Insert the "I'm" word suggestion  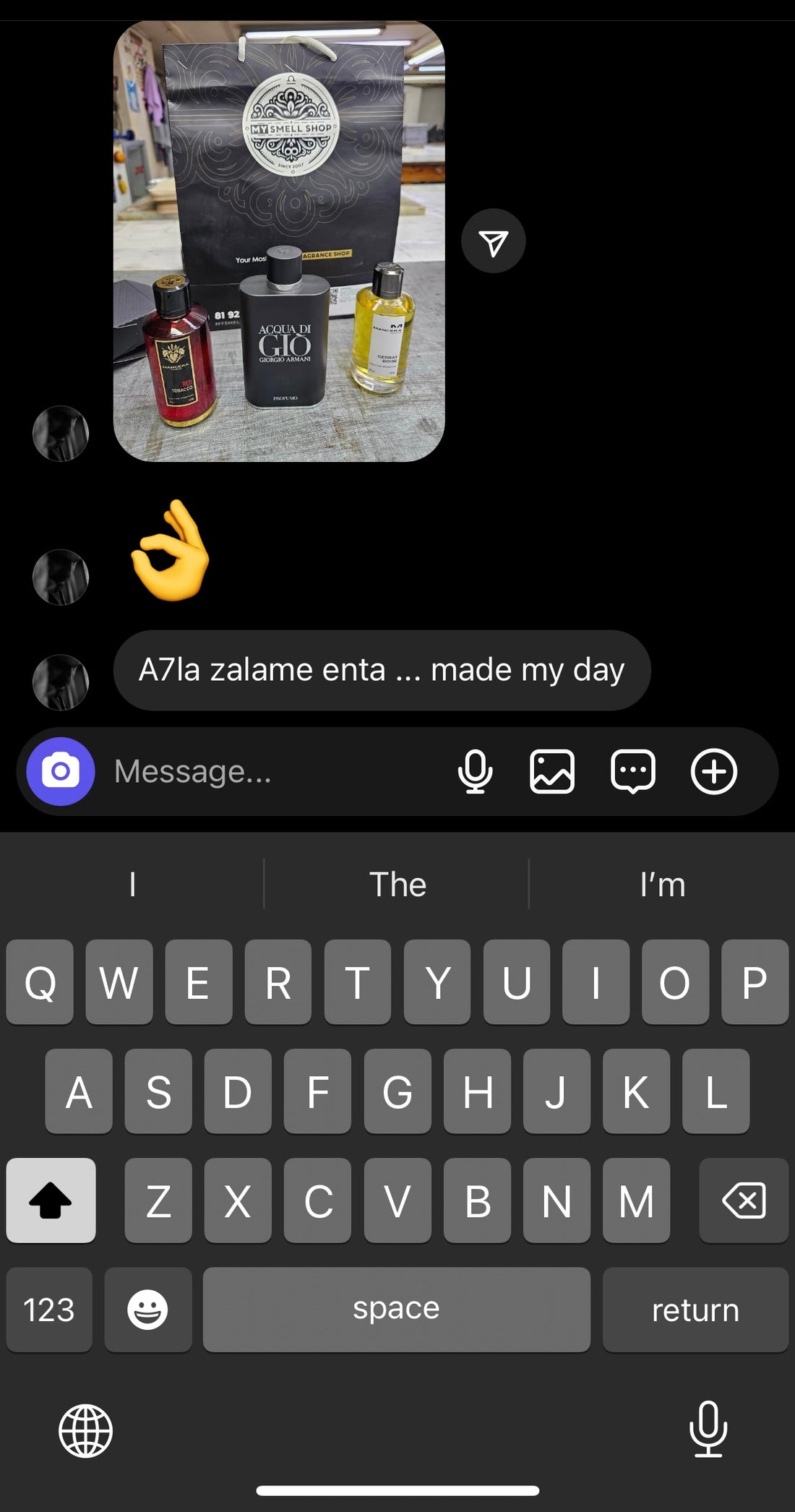662,884
